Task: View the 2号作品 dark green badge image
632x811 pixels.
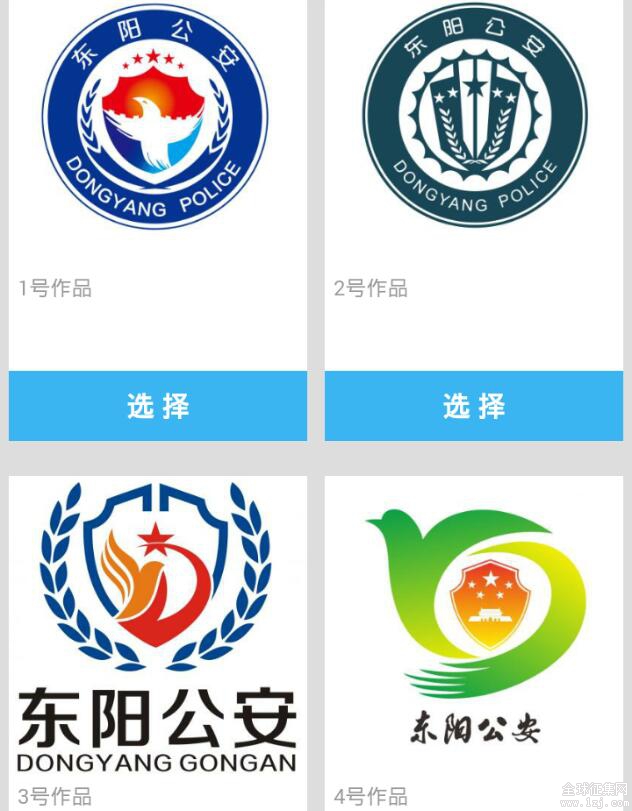Action: point(474,116)
